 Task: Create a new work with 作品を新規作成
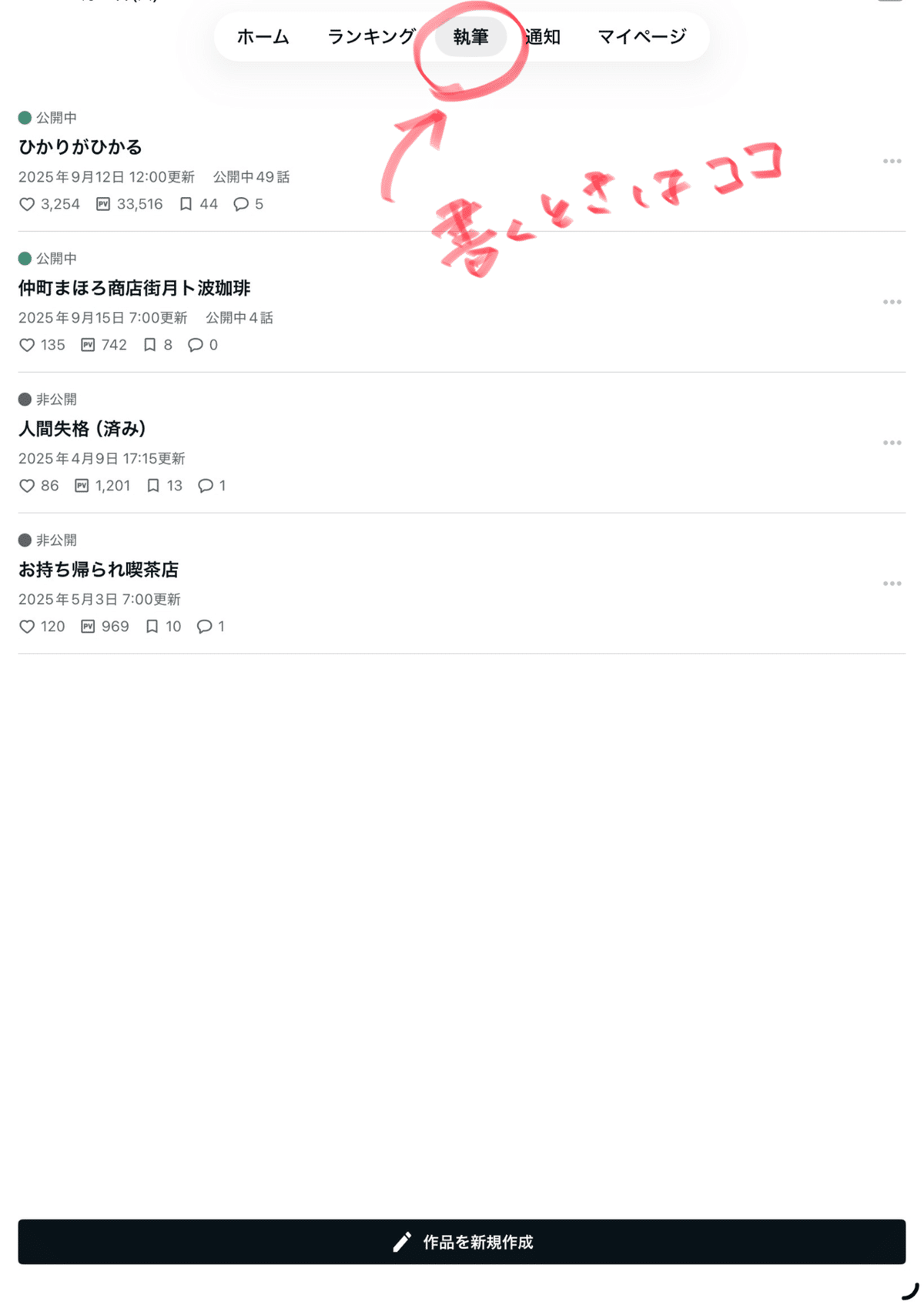tap(462, 1242)
